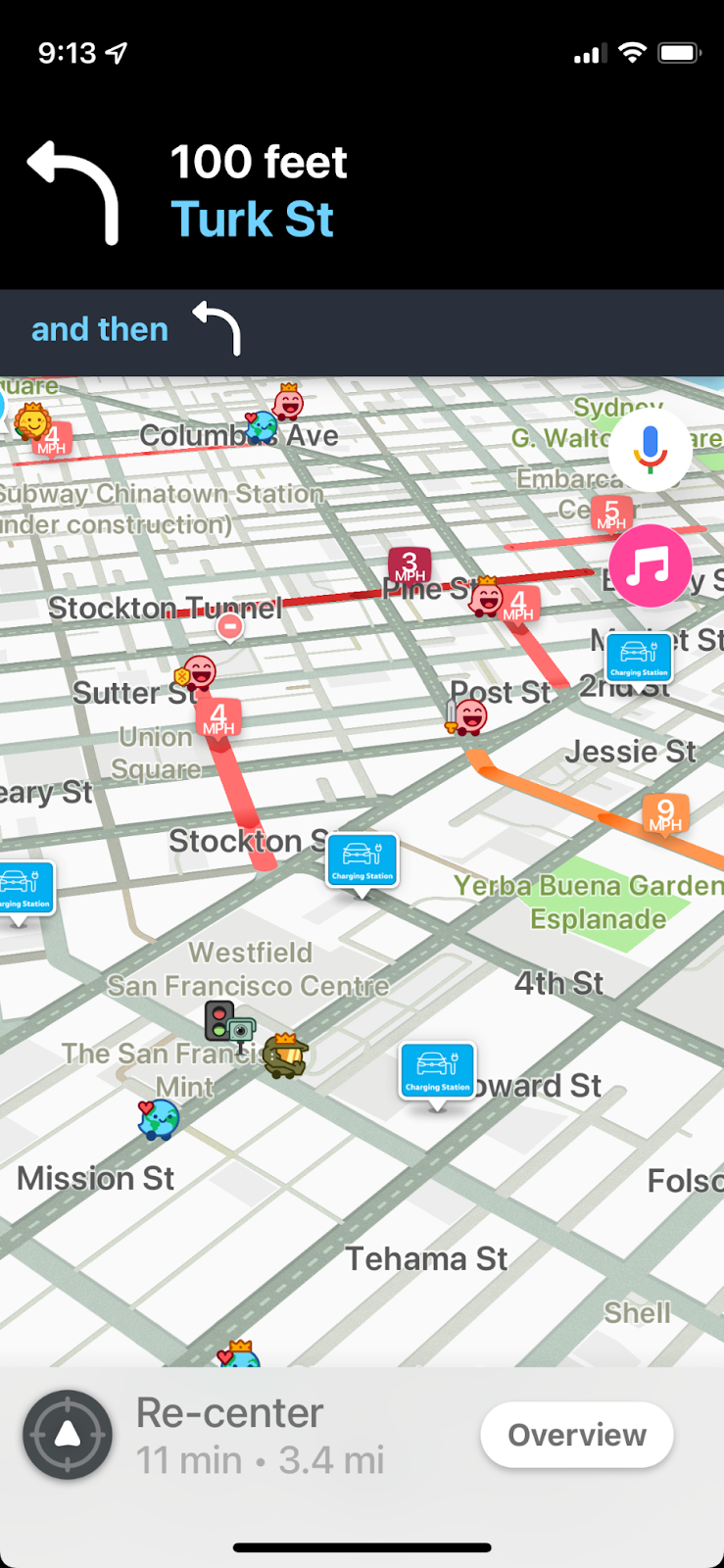The width and height of the screenshot is (724, 1568).
Task: Open the pink music player button
Action: pyautogui.click(x=650, y=565)
